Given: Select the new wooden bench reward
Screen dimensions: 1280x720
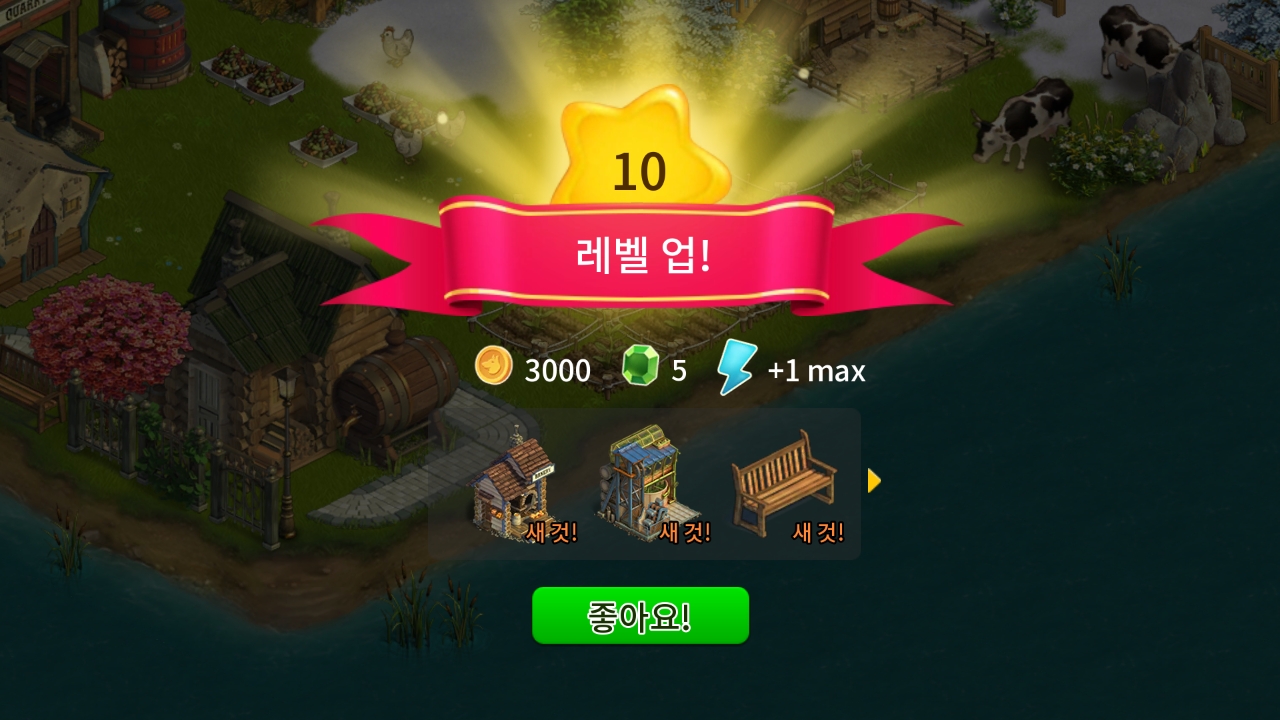Looking at the screenshot, I should coord(783,484).
